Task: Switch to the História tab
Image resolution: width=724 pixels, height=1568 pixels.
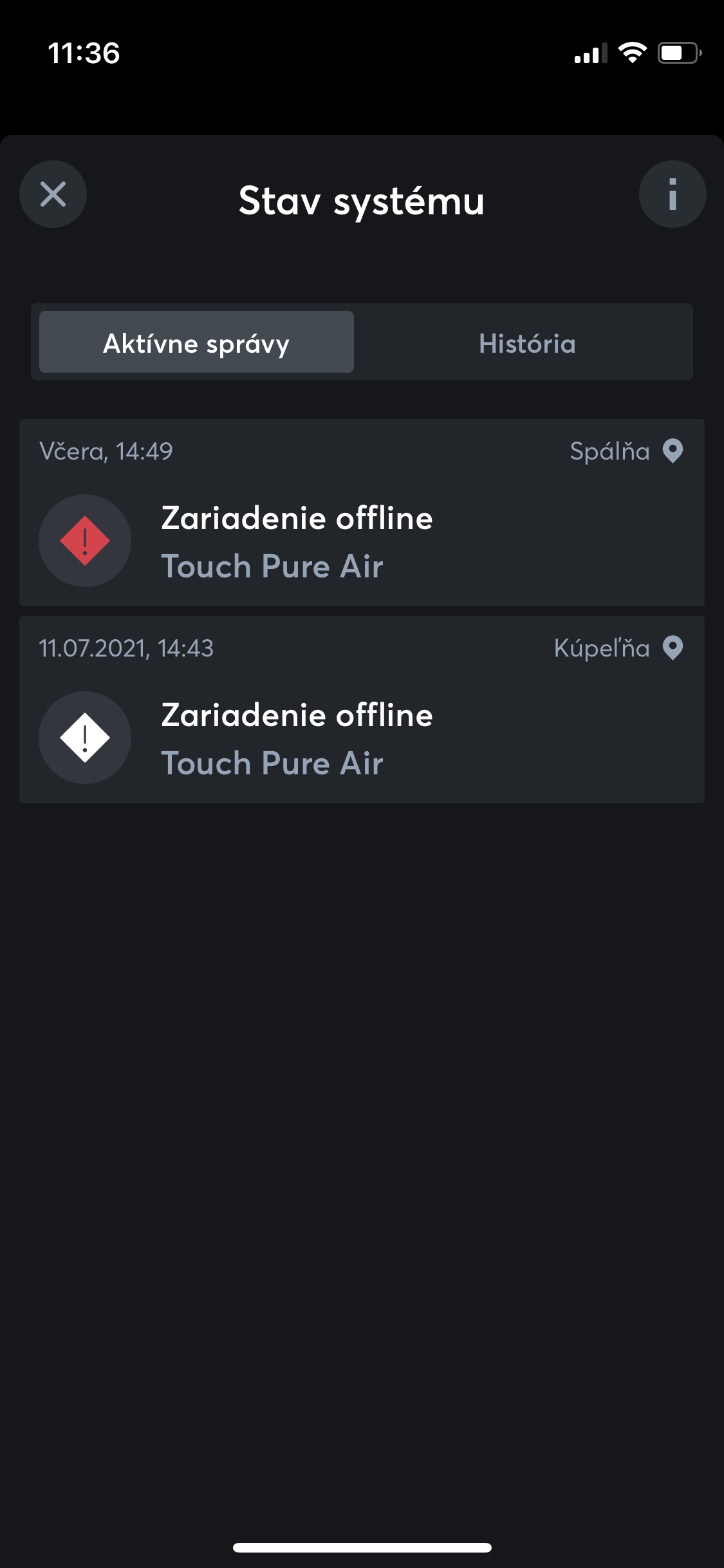Action: 527,342
